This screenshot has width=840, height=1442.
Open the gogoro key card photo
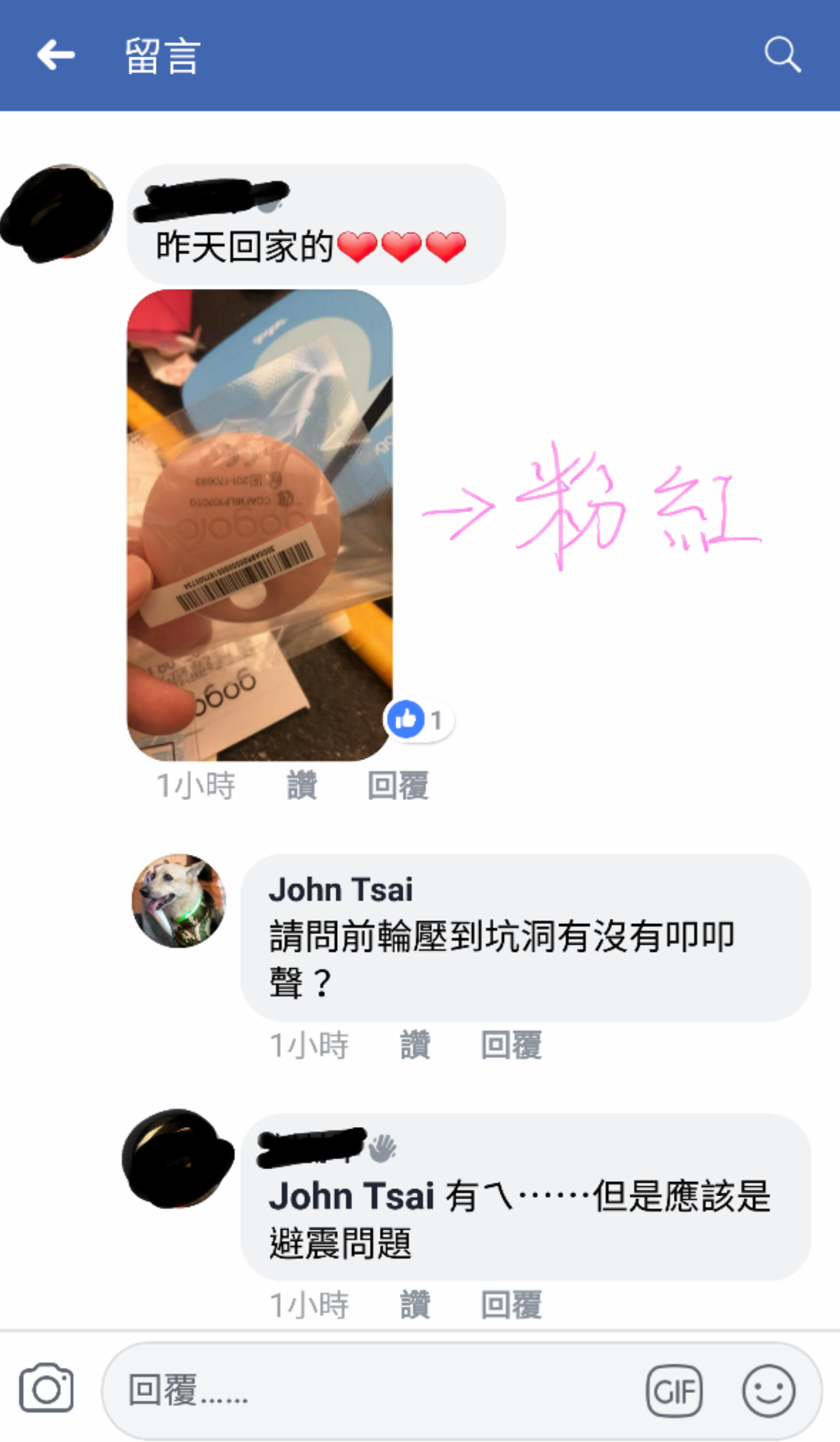(x=259, y=525)
